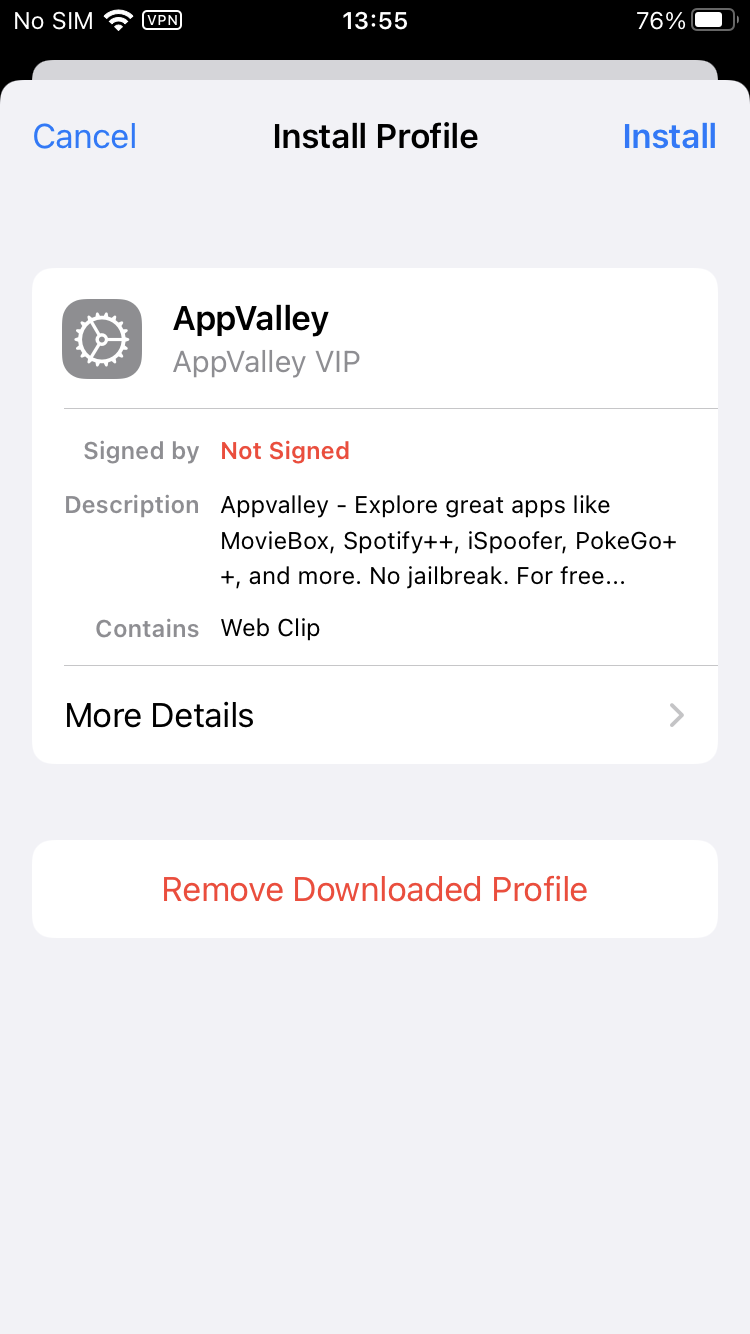Cancel the profile installation
Screen dimensions: 750x1334
85,136
